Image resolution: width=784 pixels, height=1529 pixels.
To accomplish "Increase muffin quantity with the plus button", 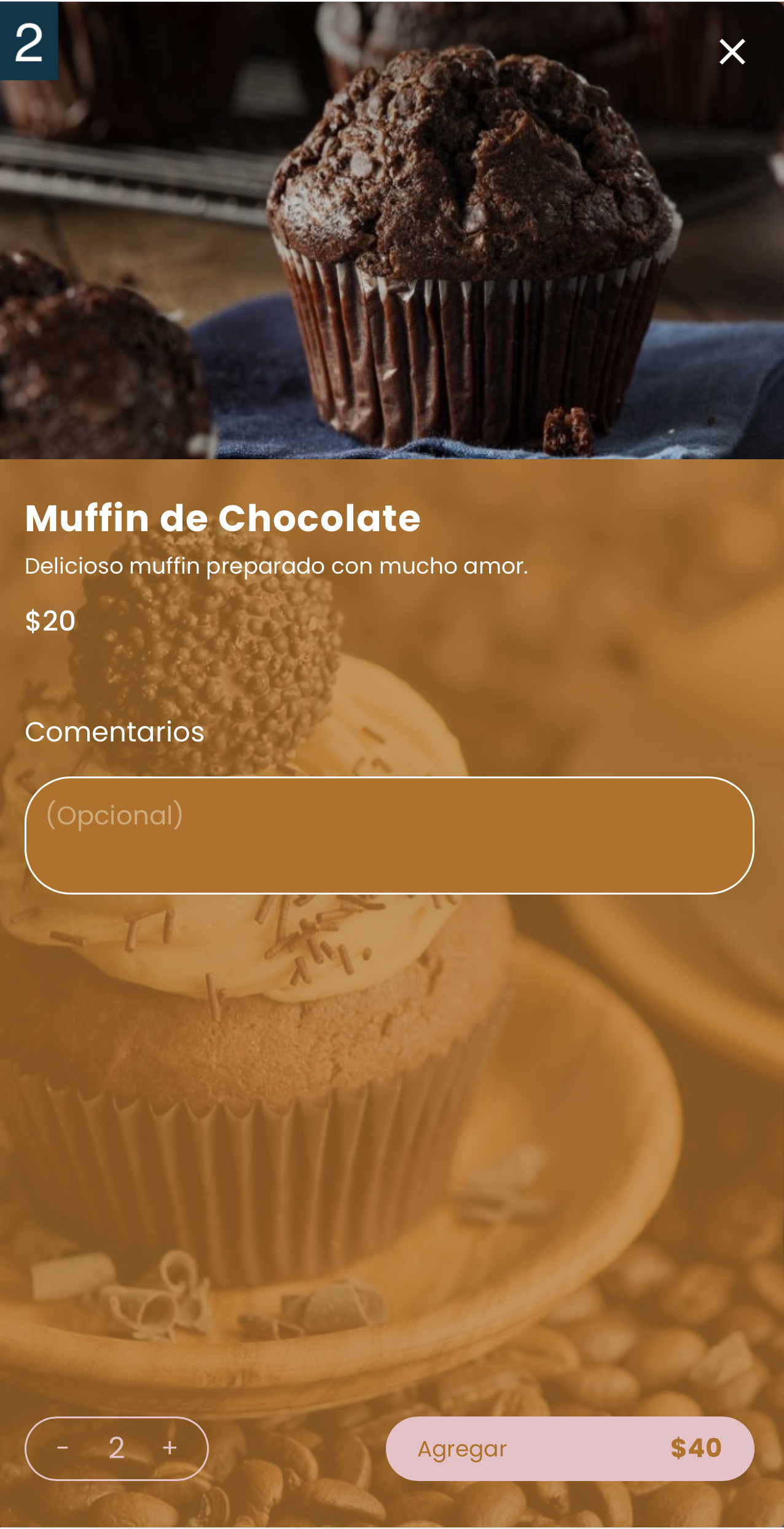I will [170, 1448].
